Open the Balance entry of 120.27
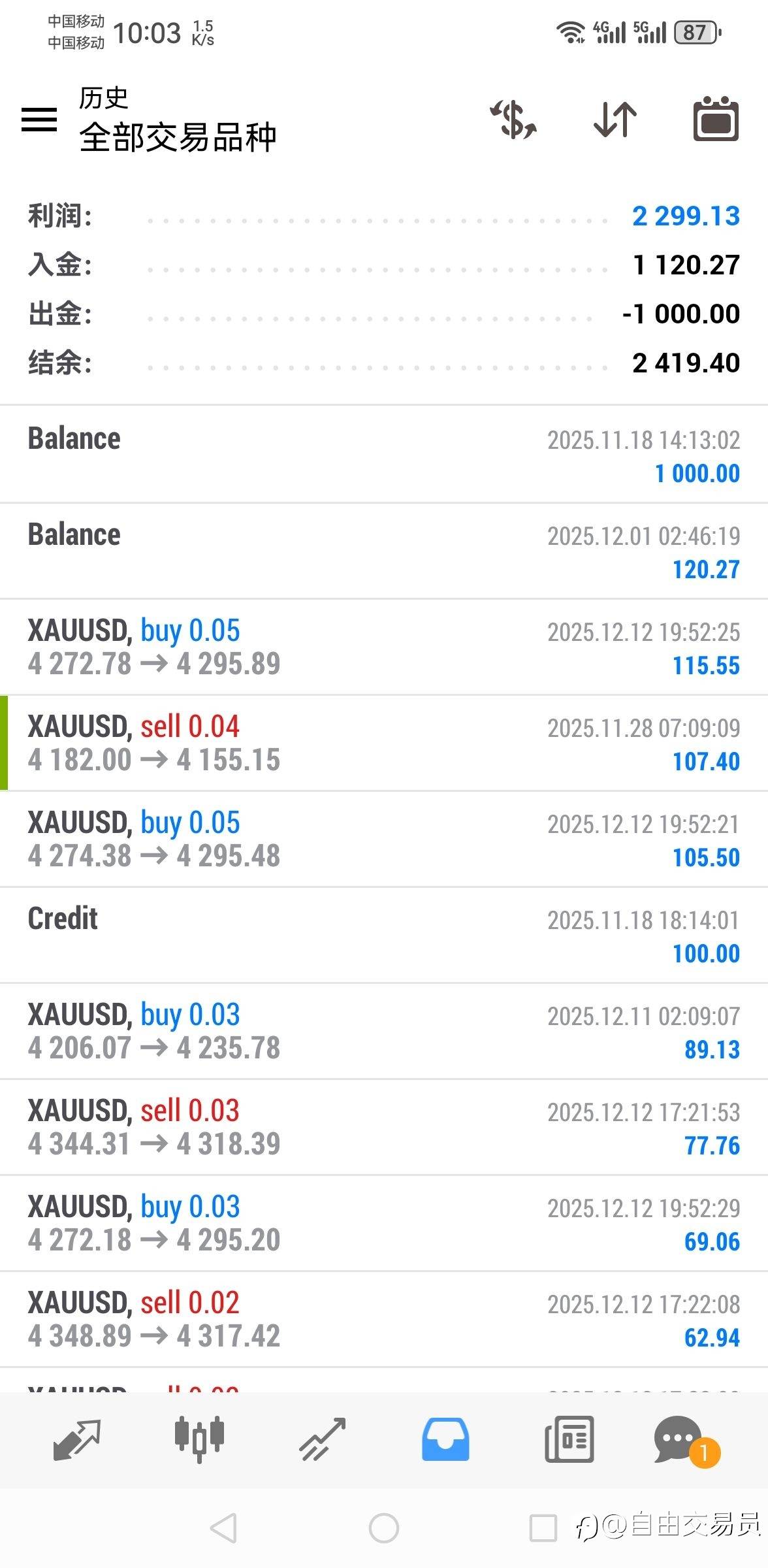The width and height of the screenshot is (768, 1568). coord(384,551)
